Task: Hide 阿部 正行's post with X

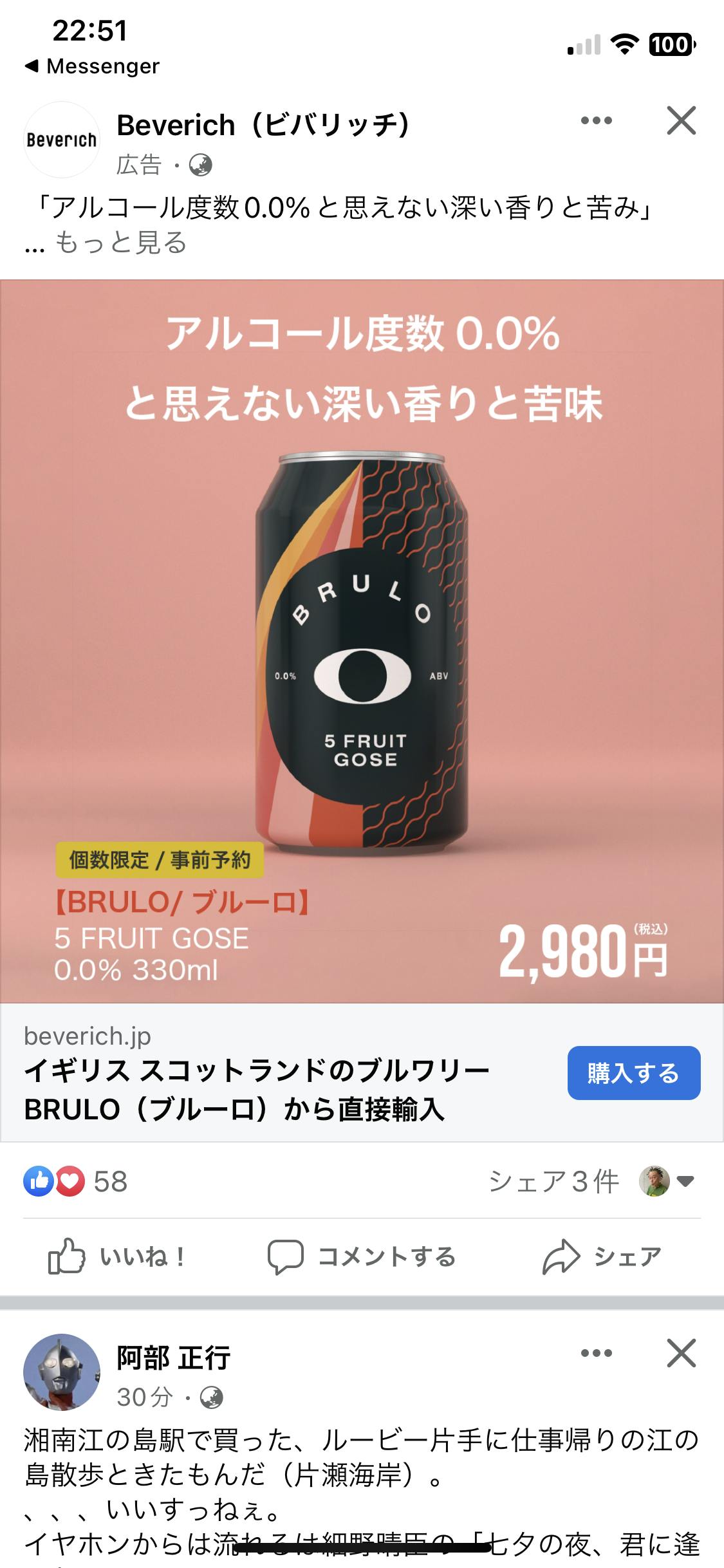Action: pos(681,1353)
